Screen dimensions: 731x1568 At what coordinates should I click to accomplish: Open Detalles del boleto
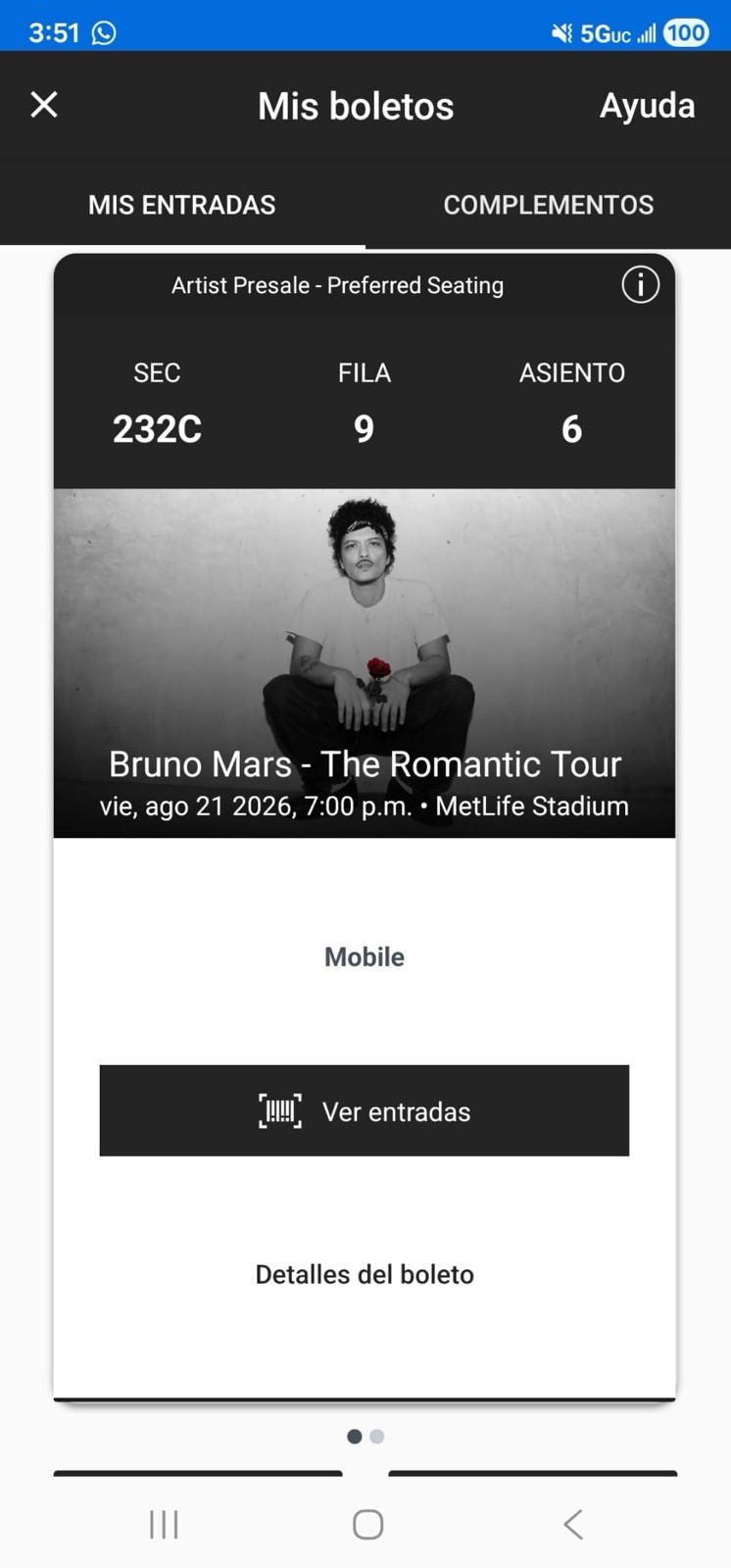364,1274
